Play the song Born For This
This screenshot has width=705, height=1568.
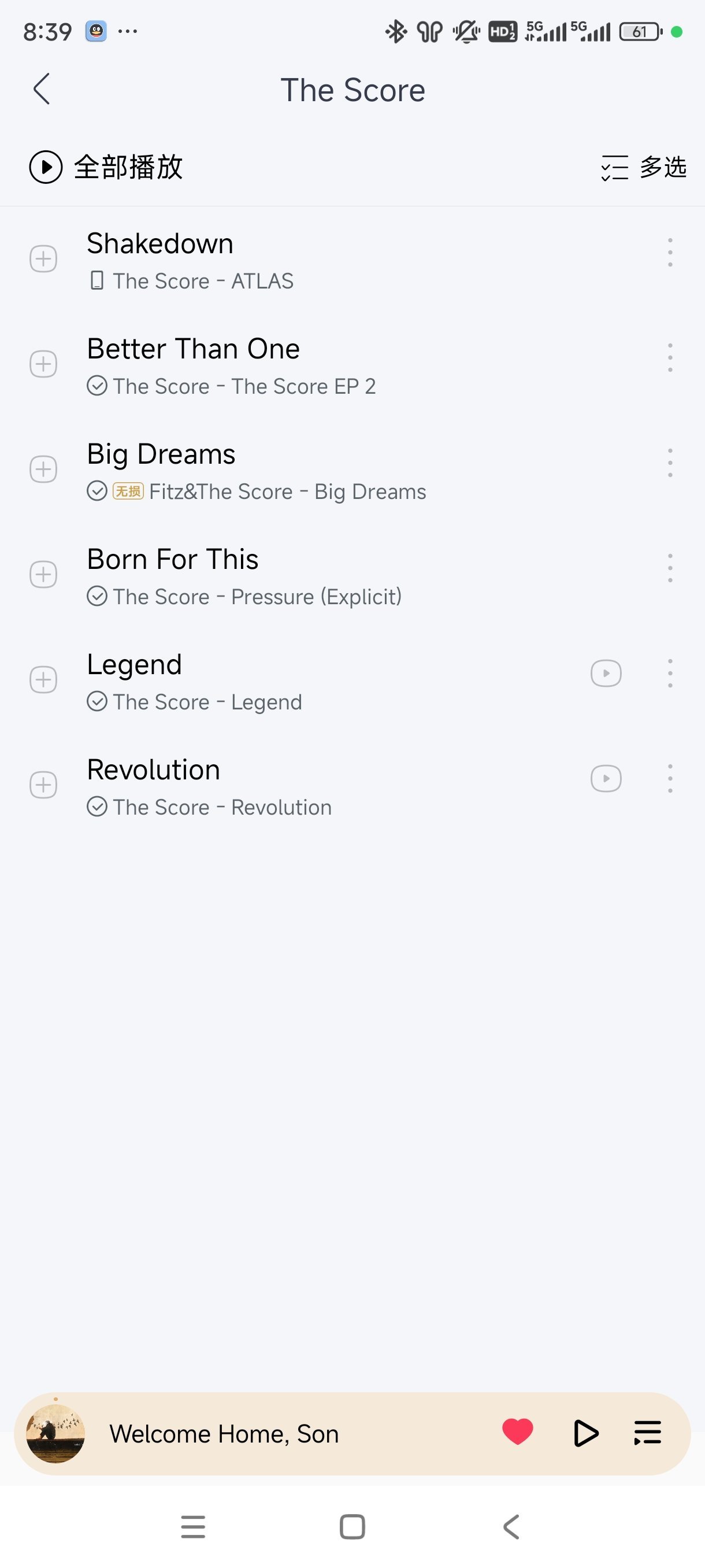click(x=173, y=560)
